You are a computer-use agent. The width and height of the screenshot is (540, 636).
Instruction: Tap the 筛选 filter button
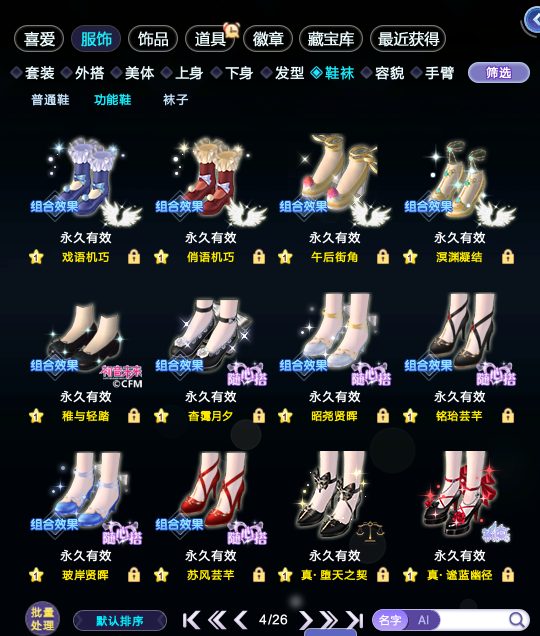pos(499,73)
